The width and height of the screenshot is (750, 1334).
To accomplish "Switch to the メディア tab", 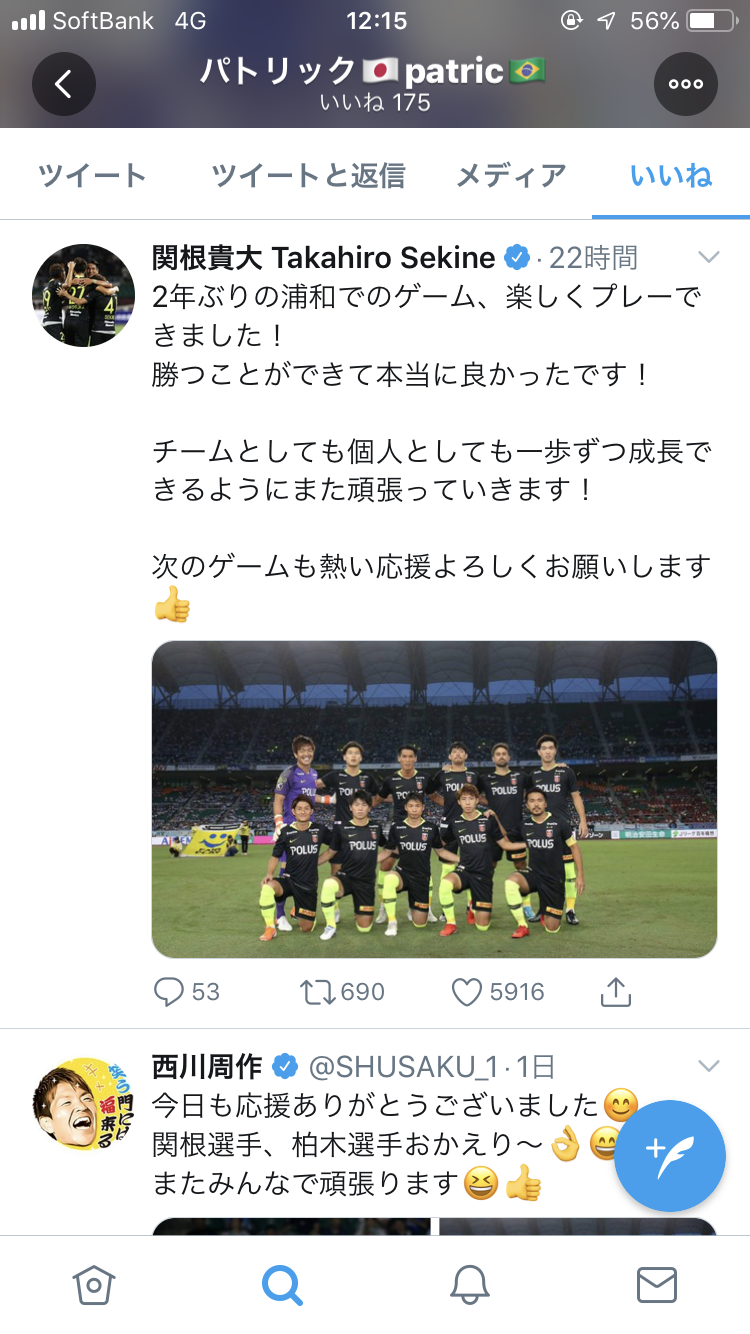I will tap(511, 176).
